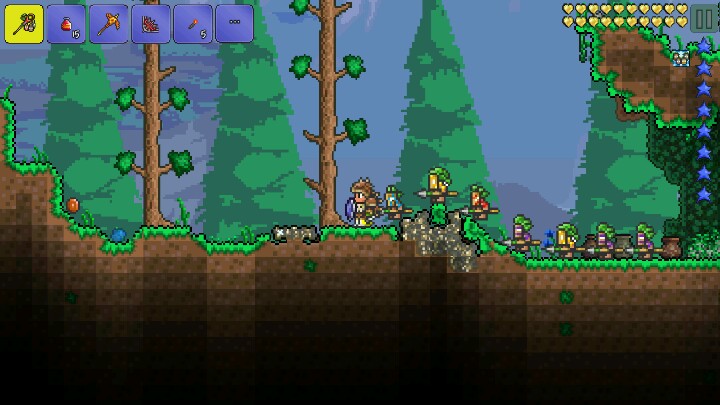
Task: Select the pickaxe hotbar slot
Action: [108, 23]
